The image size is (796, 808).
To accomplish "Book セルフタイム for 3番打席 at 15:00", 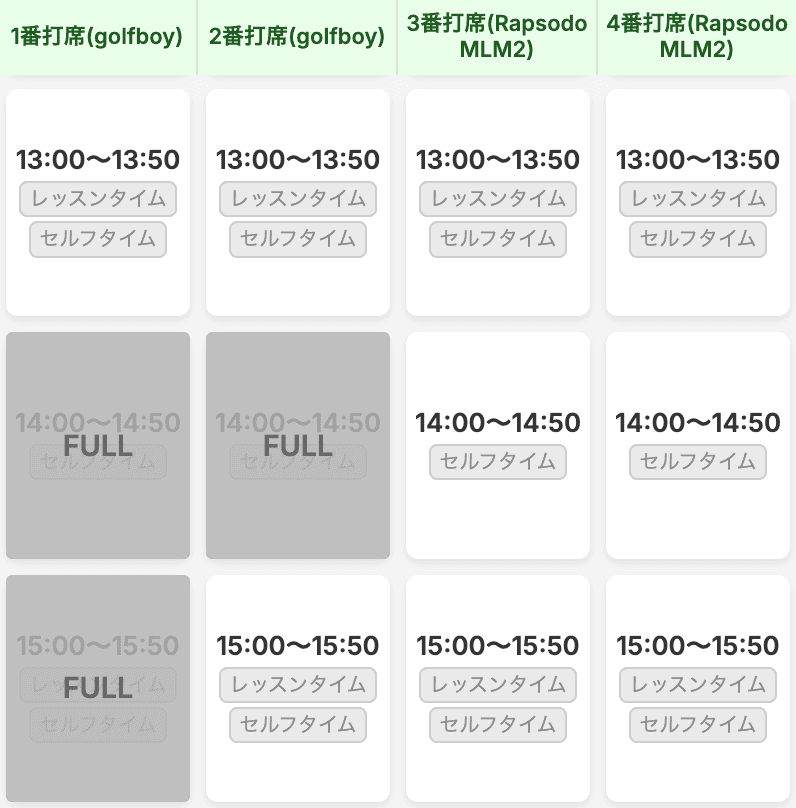I will pyautogui.click(x=498, y=724).
